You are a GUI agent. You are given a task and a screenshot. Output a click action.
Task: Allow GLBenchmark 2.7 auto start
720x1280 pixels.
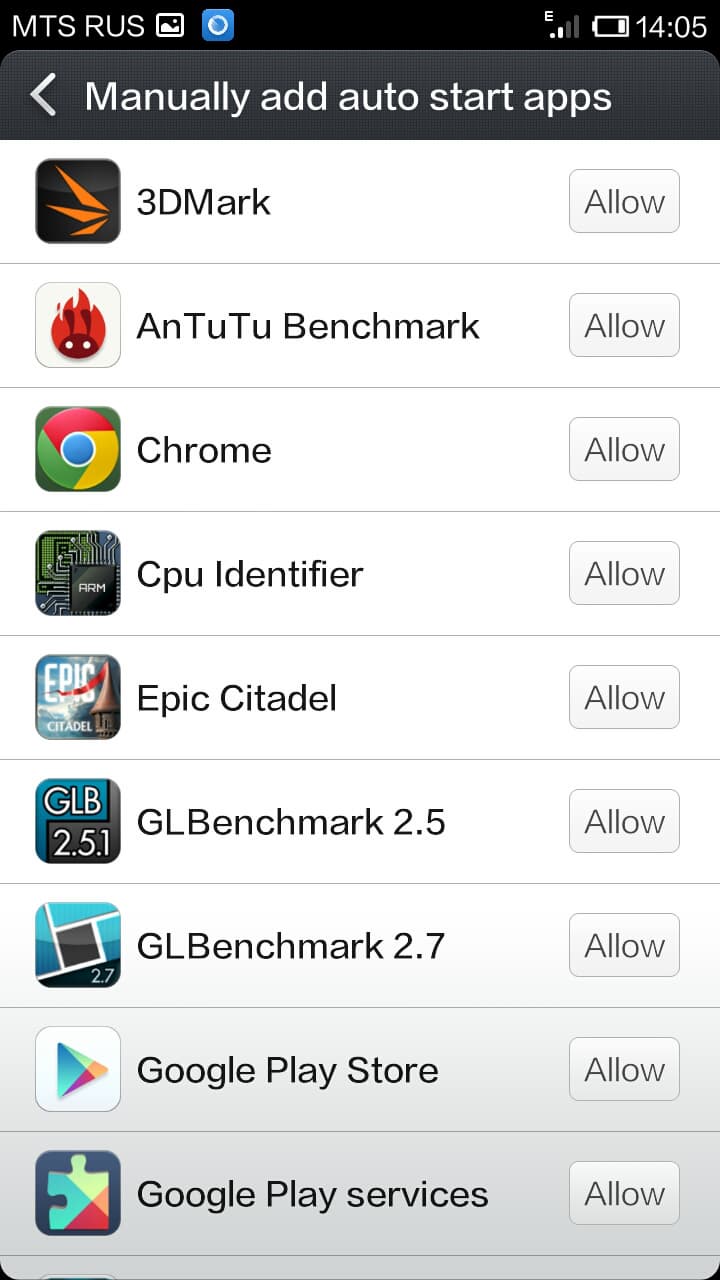pyautogui.click(x=624, y=946)
